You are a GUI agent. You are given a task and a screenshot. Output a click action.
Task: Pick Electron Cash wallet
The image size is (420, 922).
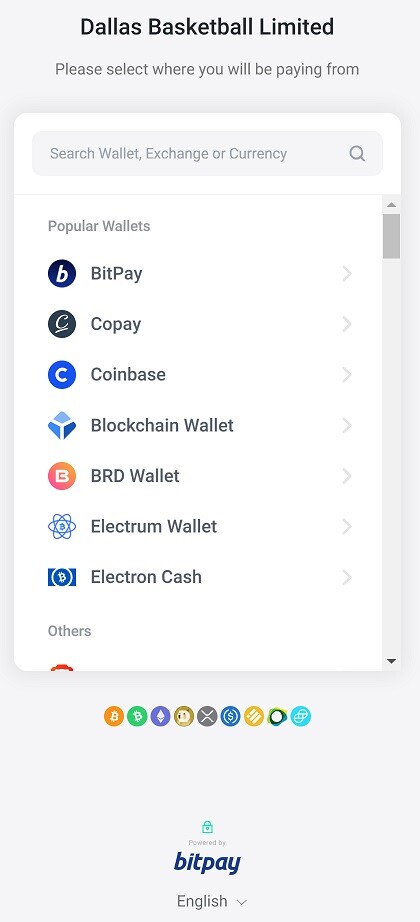(200, 577)
